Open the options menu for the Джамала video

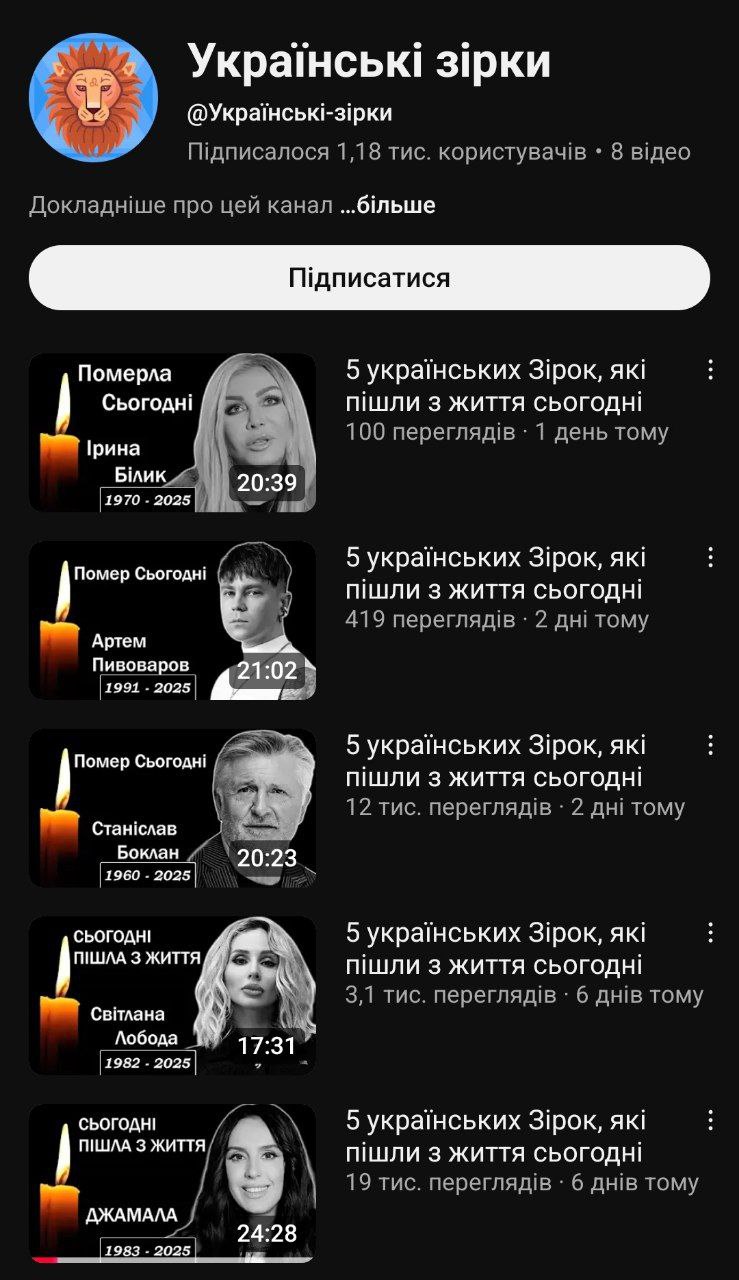[712, 1121]
